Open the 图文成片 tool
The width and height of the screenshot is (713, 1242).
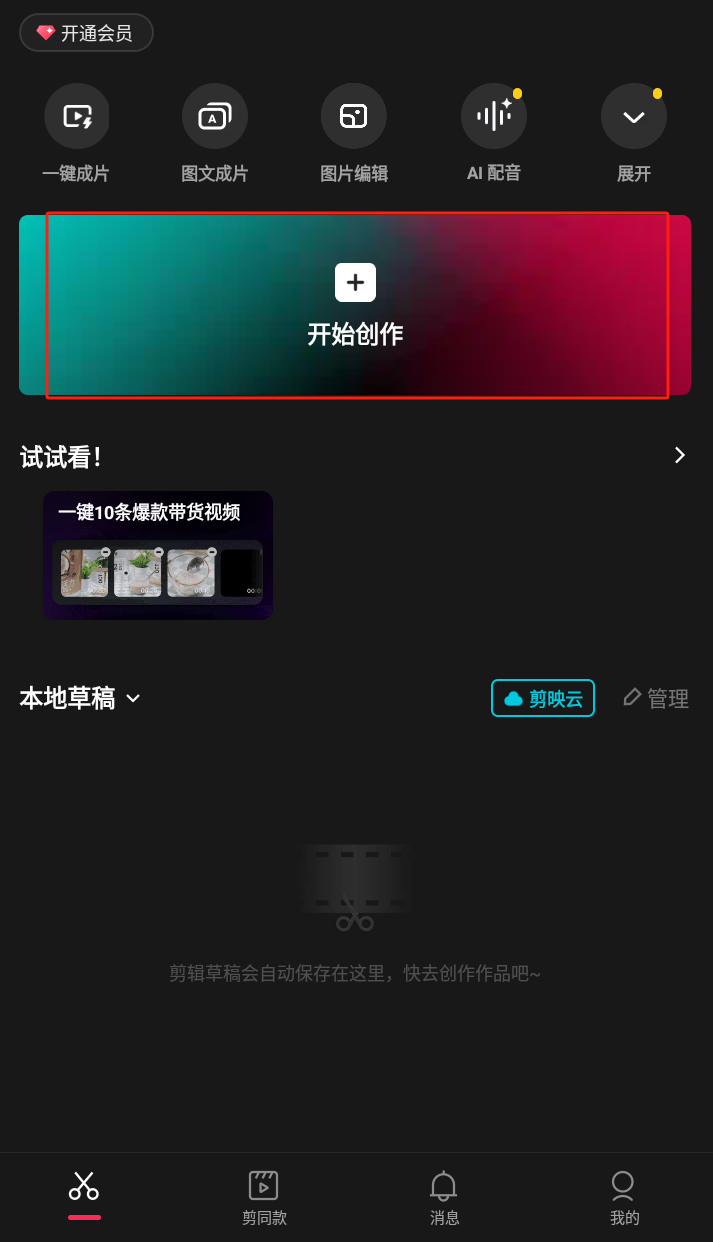point(214,117)
